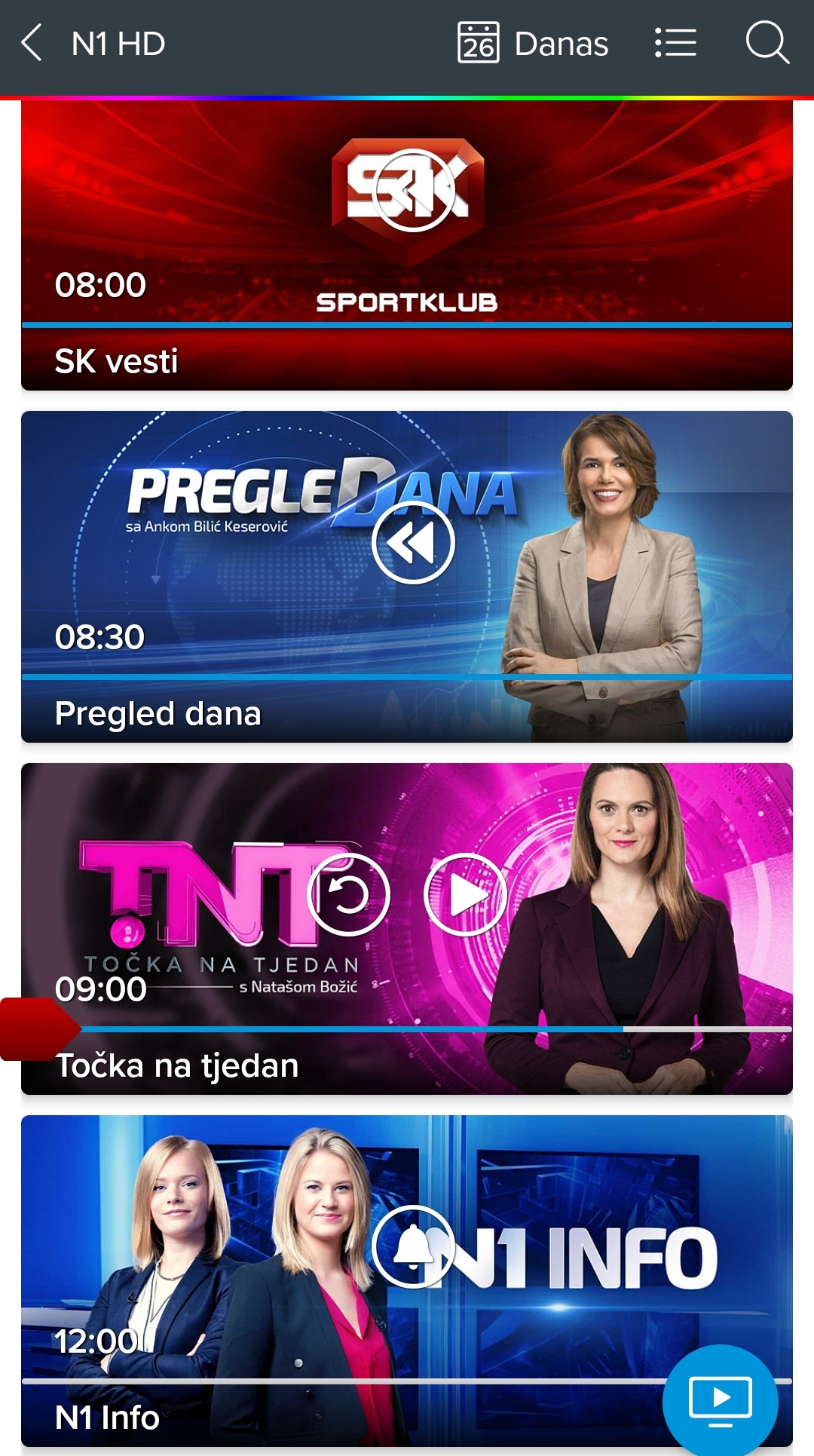This screenshot has height=1456, width=814.
Task: Open search
Action: [767, 43]
